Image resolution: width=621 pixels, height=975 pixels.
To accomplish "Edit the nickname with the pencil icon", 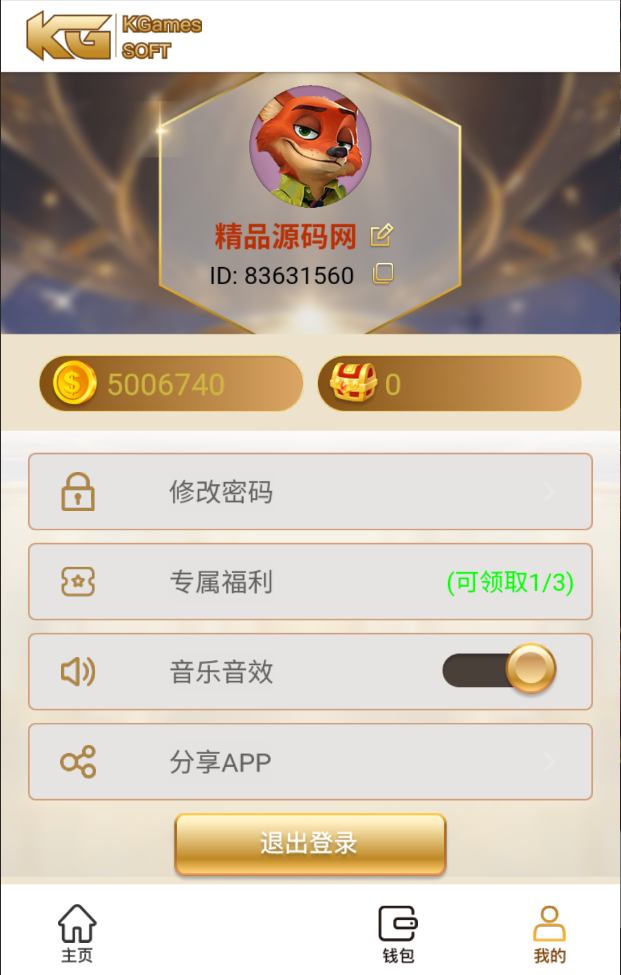I will [381, 236].
